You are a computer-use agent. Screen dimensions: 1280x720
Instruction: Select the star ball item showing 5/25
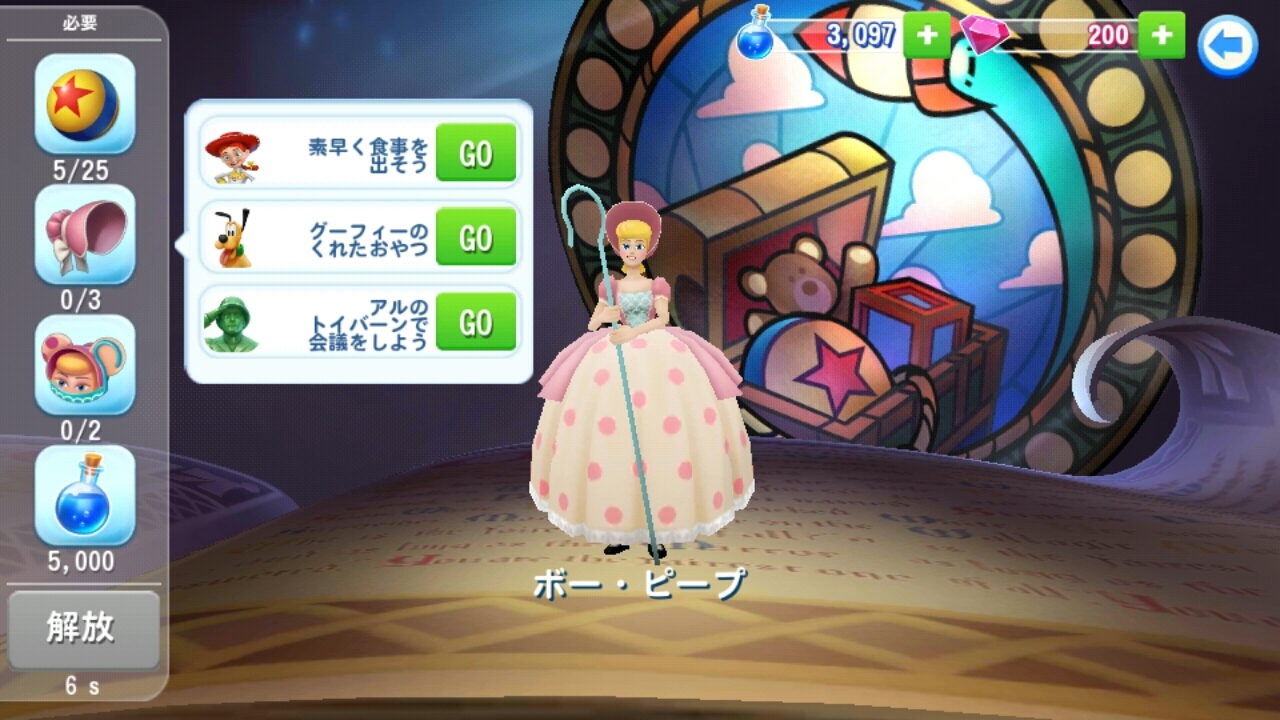coord(85,104)
